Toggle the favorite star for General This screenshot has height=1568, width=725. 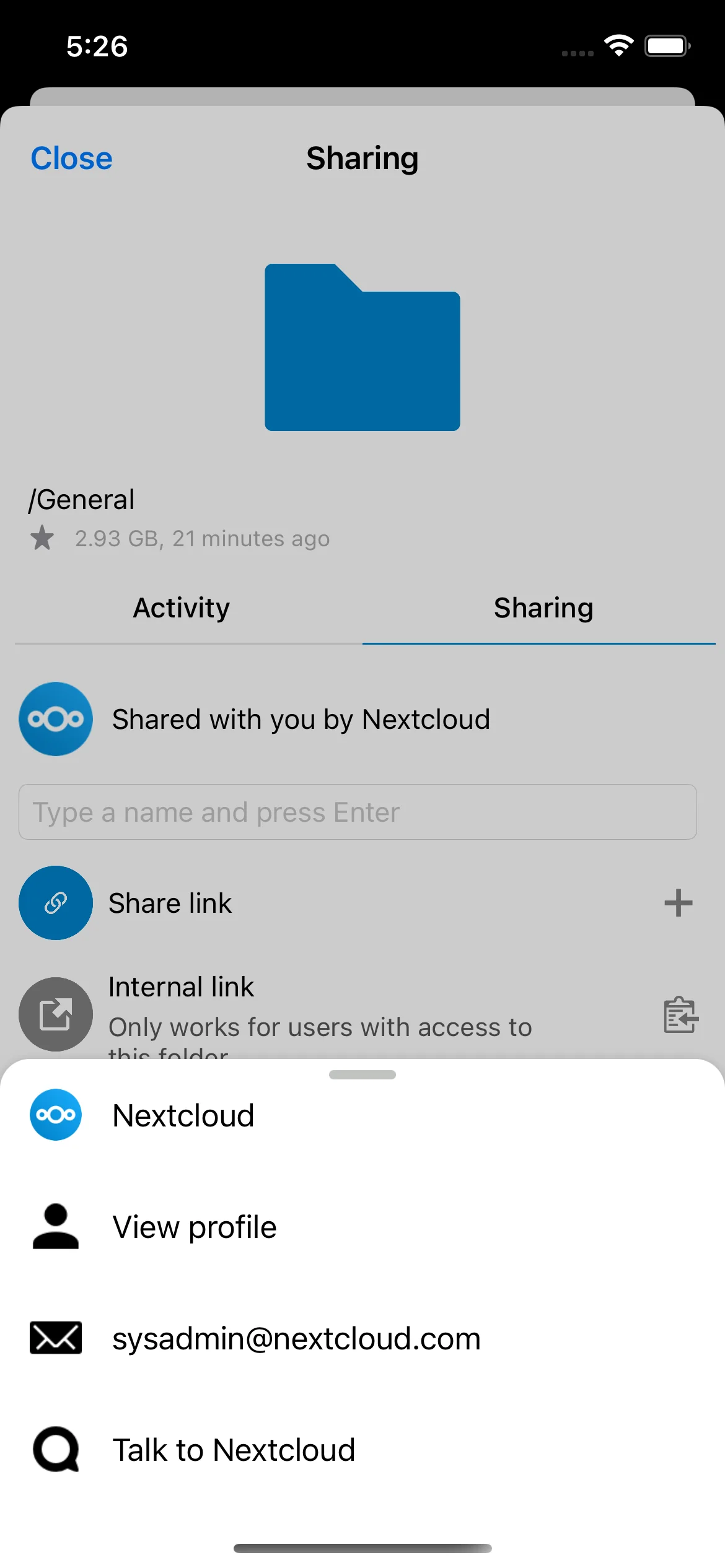(42, 538)
